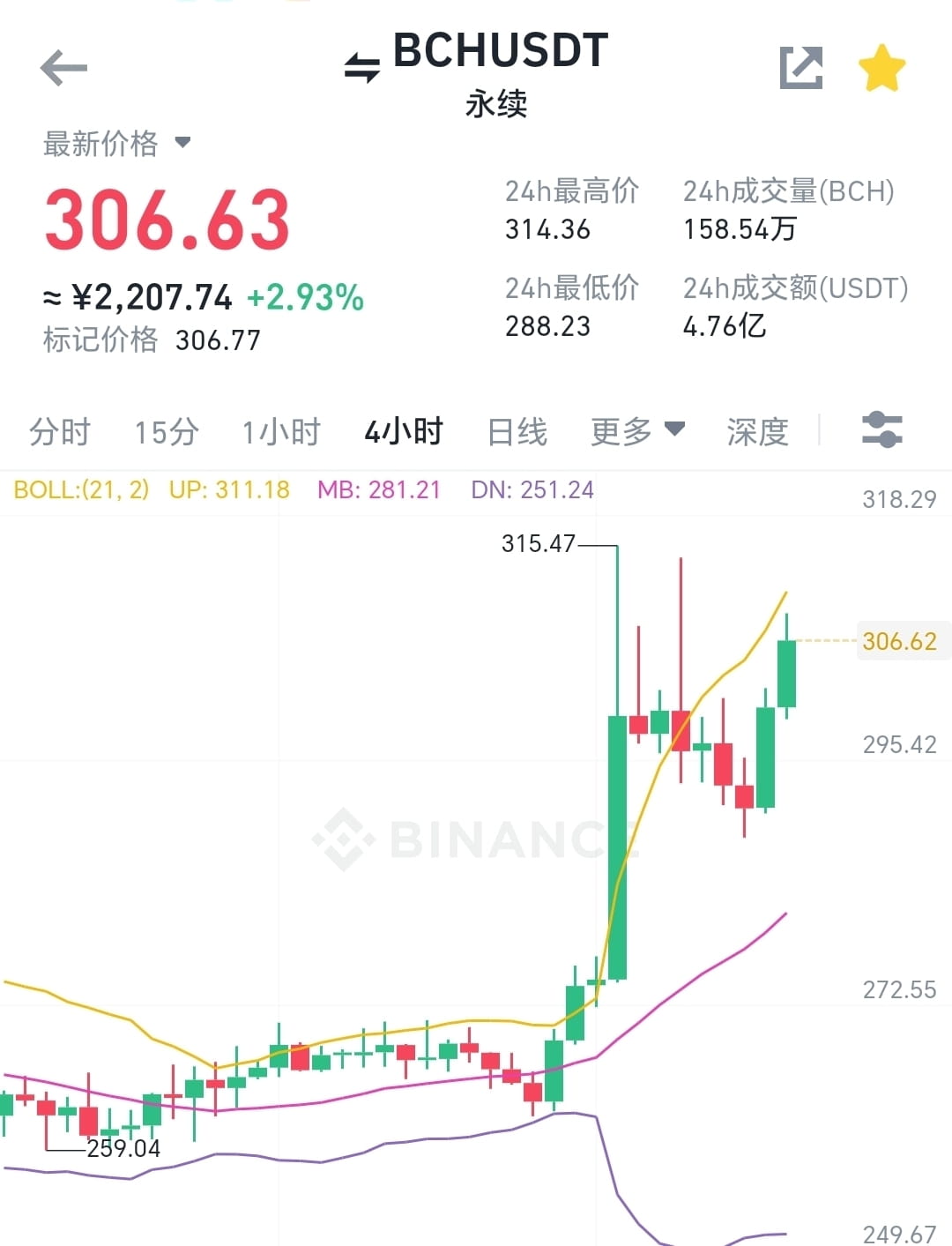Switch to the 分时 chart tab
952x1246 pixels.
click(x=58, y=432)
